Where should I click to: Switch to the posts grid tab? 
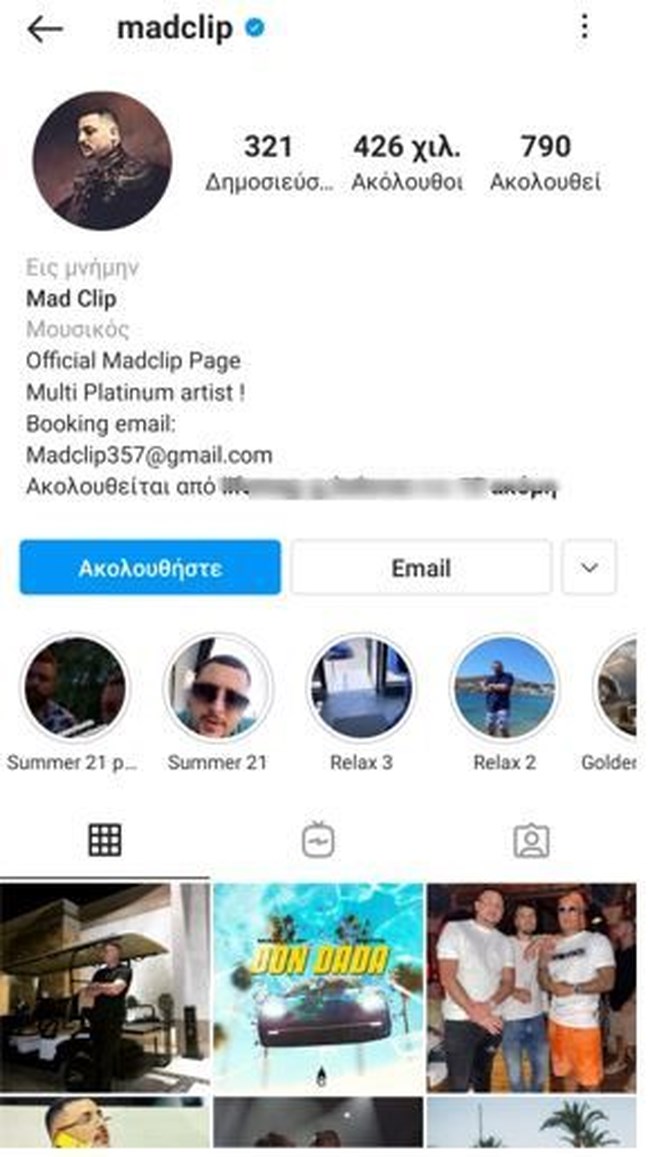(x=104, y=841)
